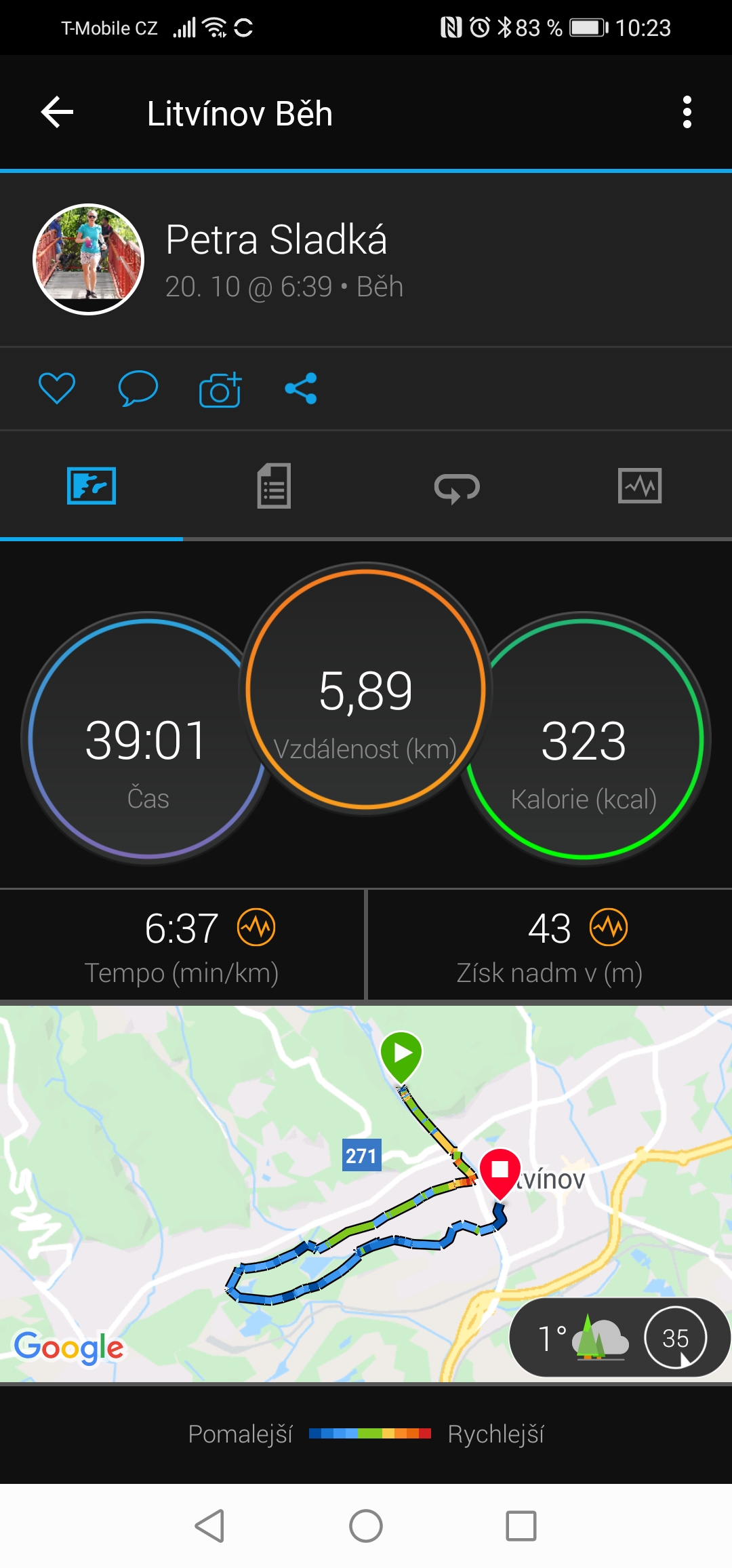The image size is (732, 1568).
Task: Add a photo with the camera icon
Action: [x=220, y=389]
